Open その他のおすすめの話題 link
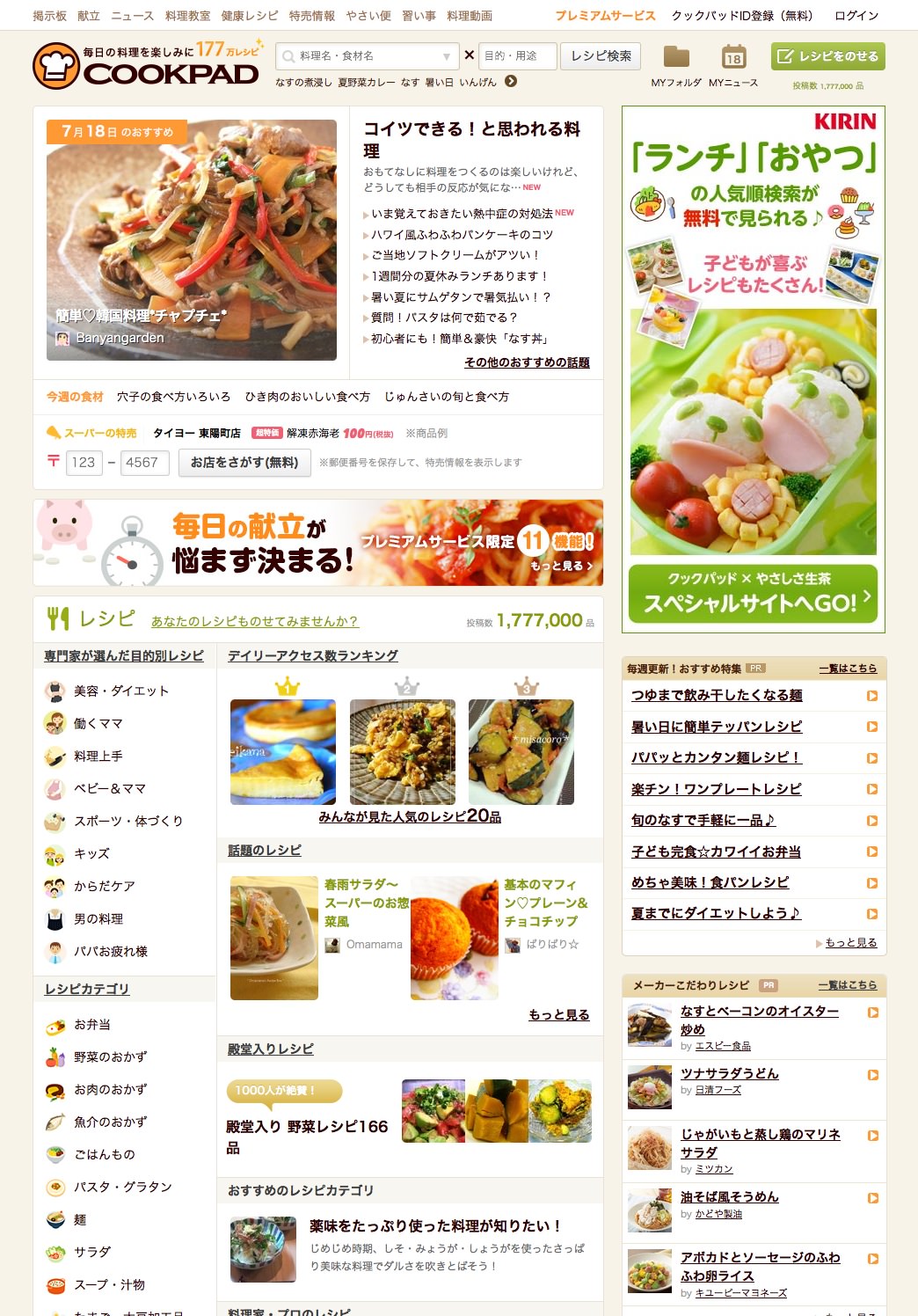The image size is (918, 1316). (527, 362)
